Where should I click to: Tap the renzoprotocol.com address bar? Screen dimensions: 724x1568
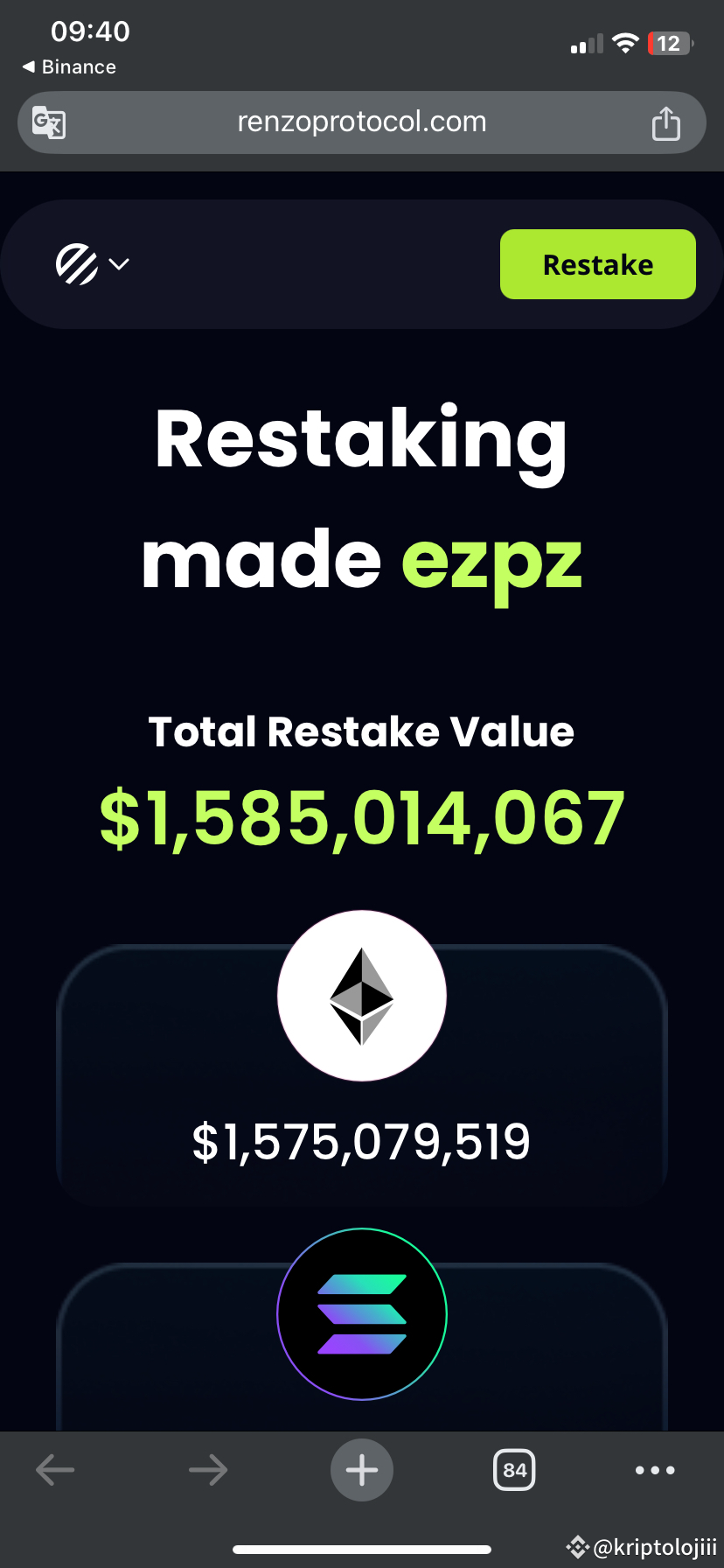361,122
